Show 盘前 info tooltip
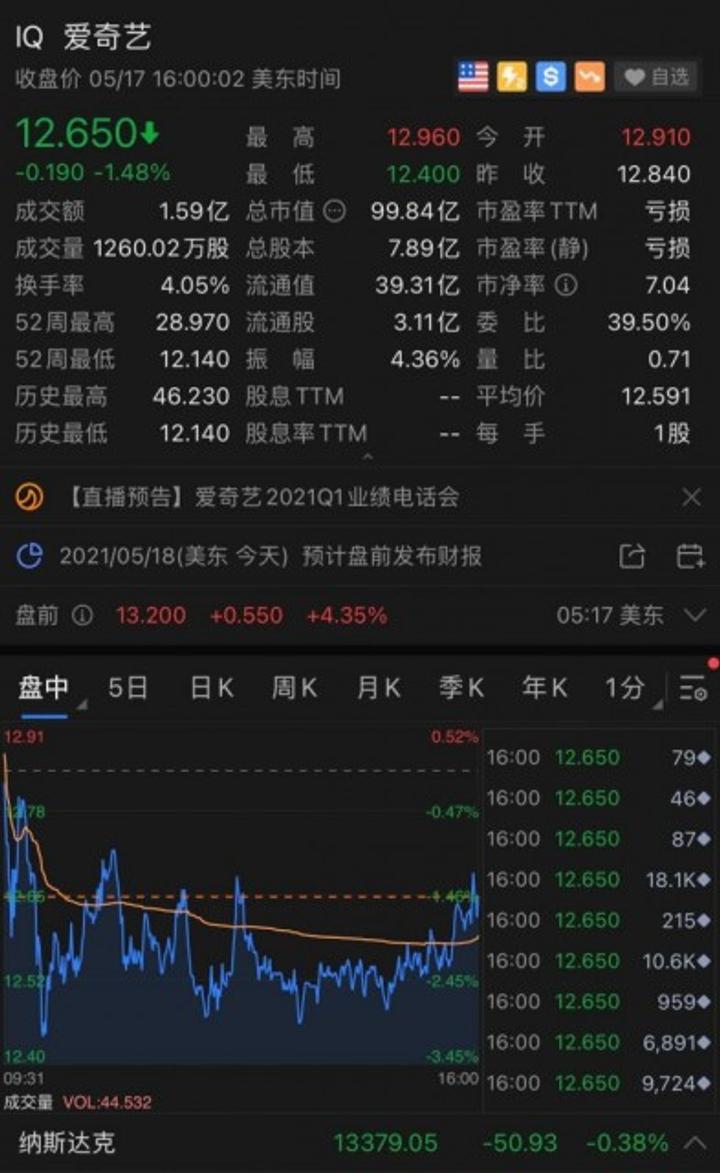Image resolution: width=720 pixels, height=1173 pixels. click(x=82, y=615)
